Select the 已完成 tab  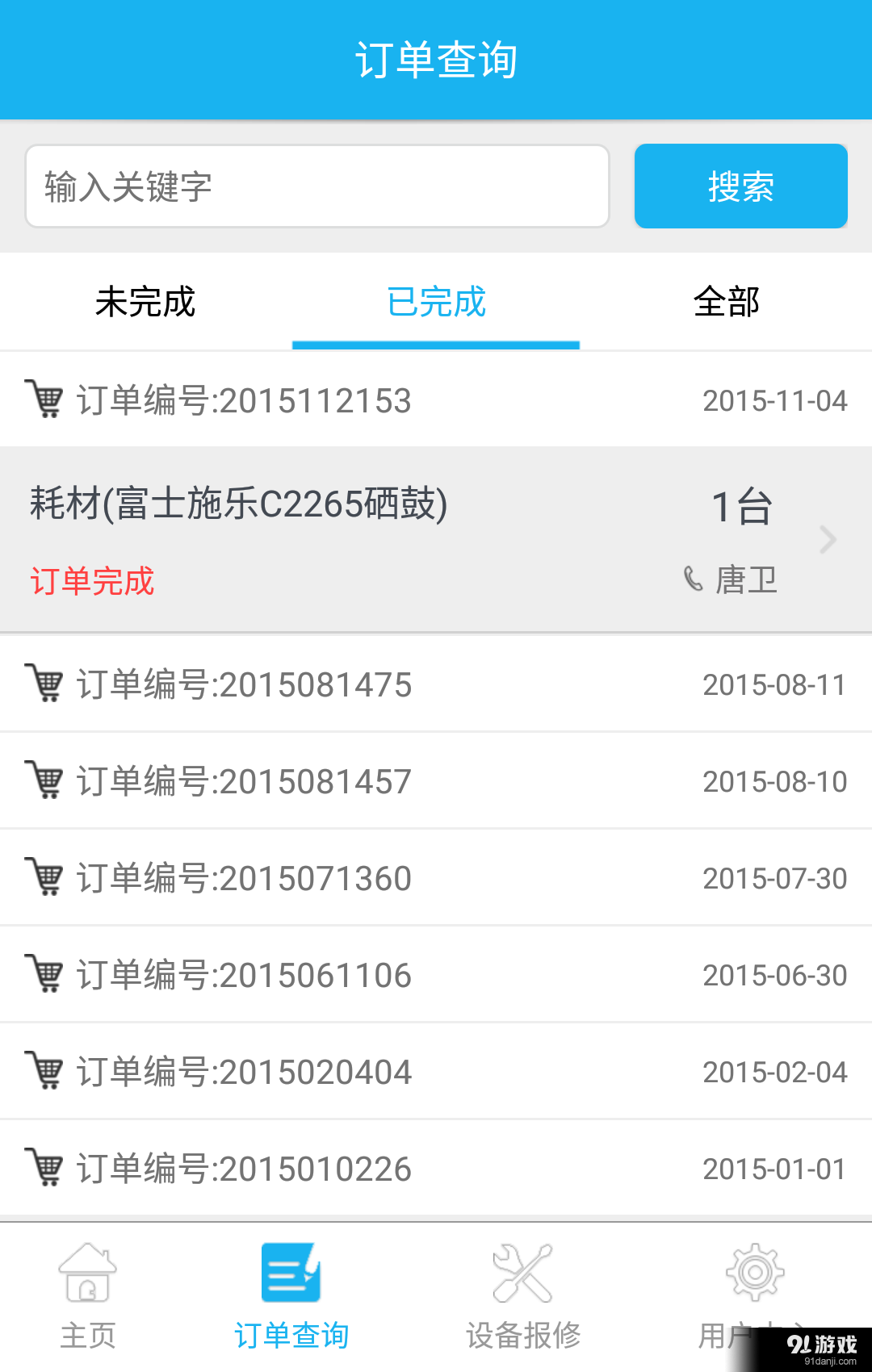point(436,303)
